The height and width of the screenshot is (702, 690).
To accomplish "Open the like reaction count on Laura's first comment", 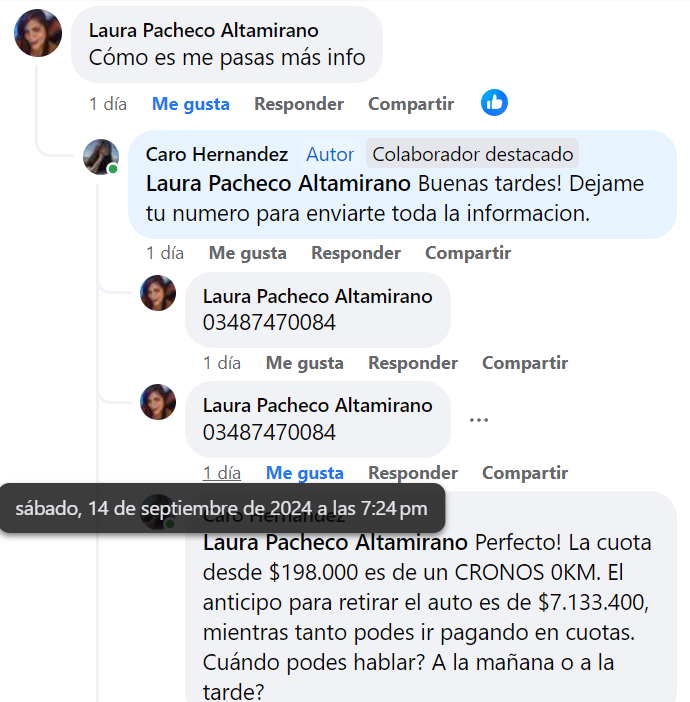I will 494,102.
